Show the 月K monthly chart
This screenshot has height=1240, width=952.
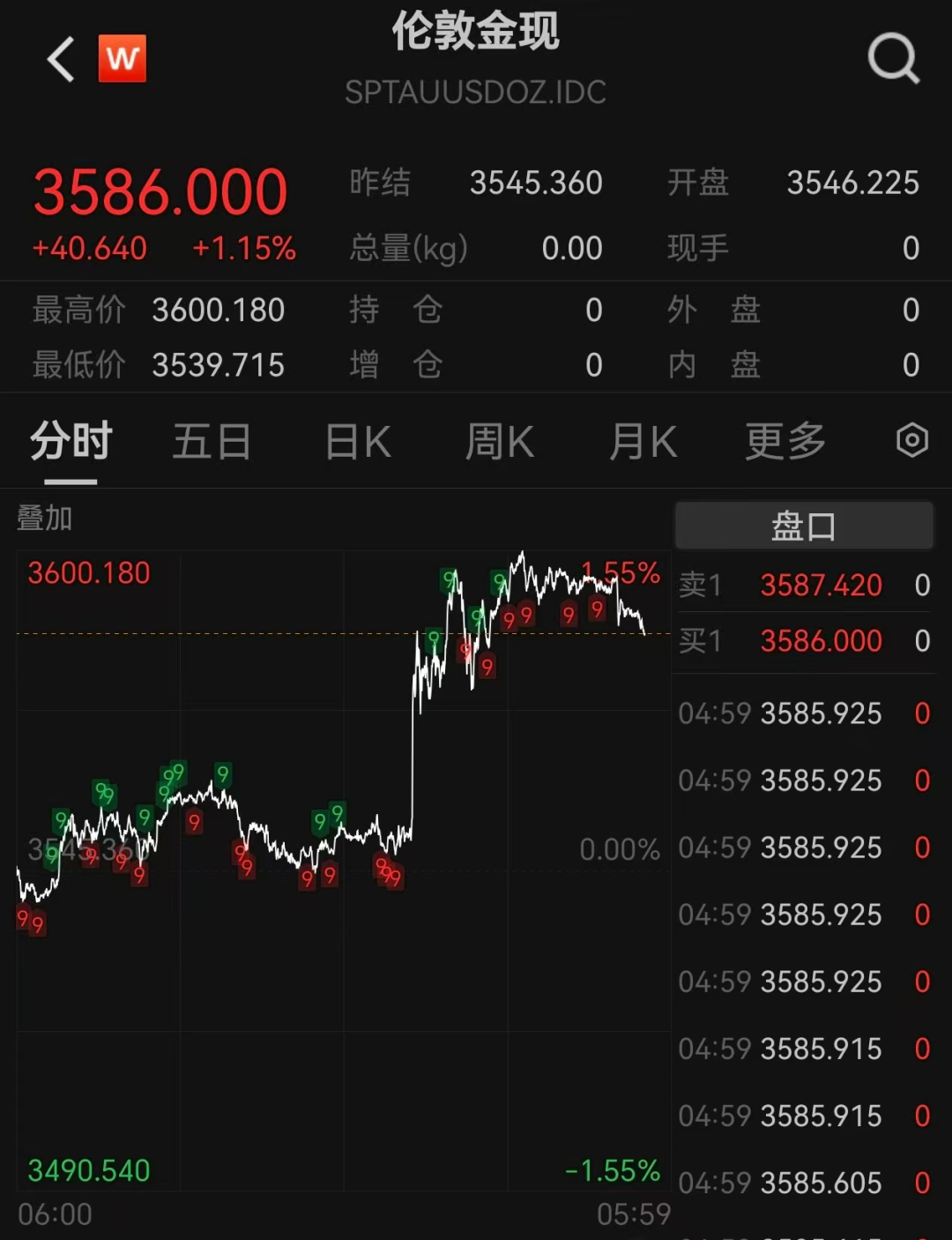643,441
